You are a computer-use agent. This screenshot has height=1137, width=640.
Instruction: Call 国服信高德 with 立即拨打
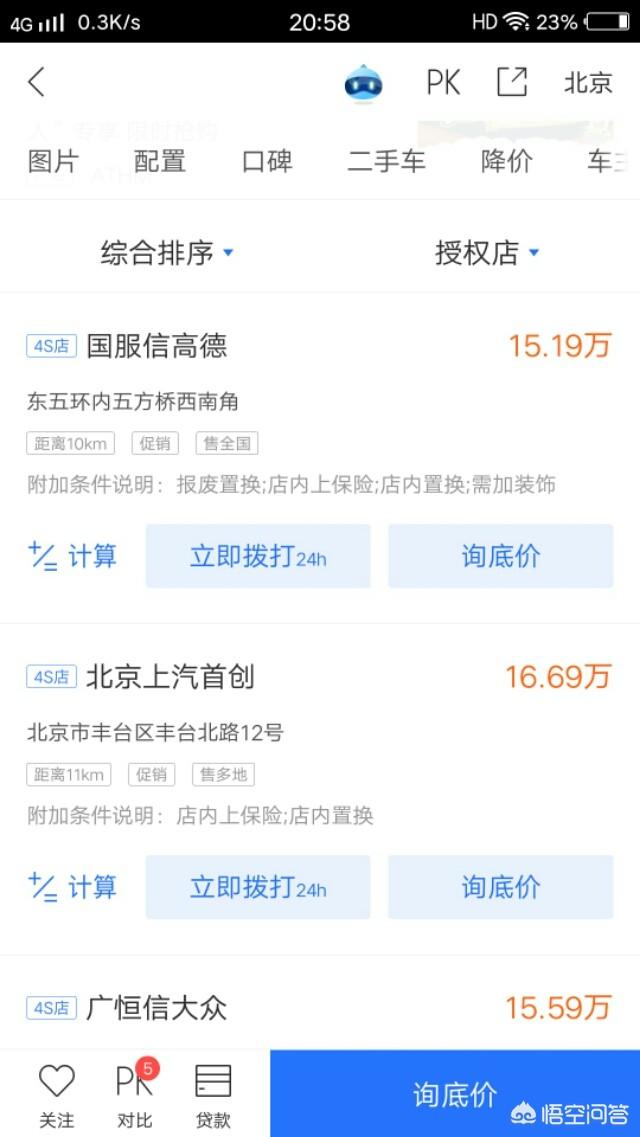click(258, 556)
